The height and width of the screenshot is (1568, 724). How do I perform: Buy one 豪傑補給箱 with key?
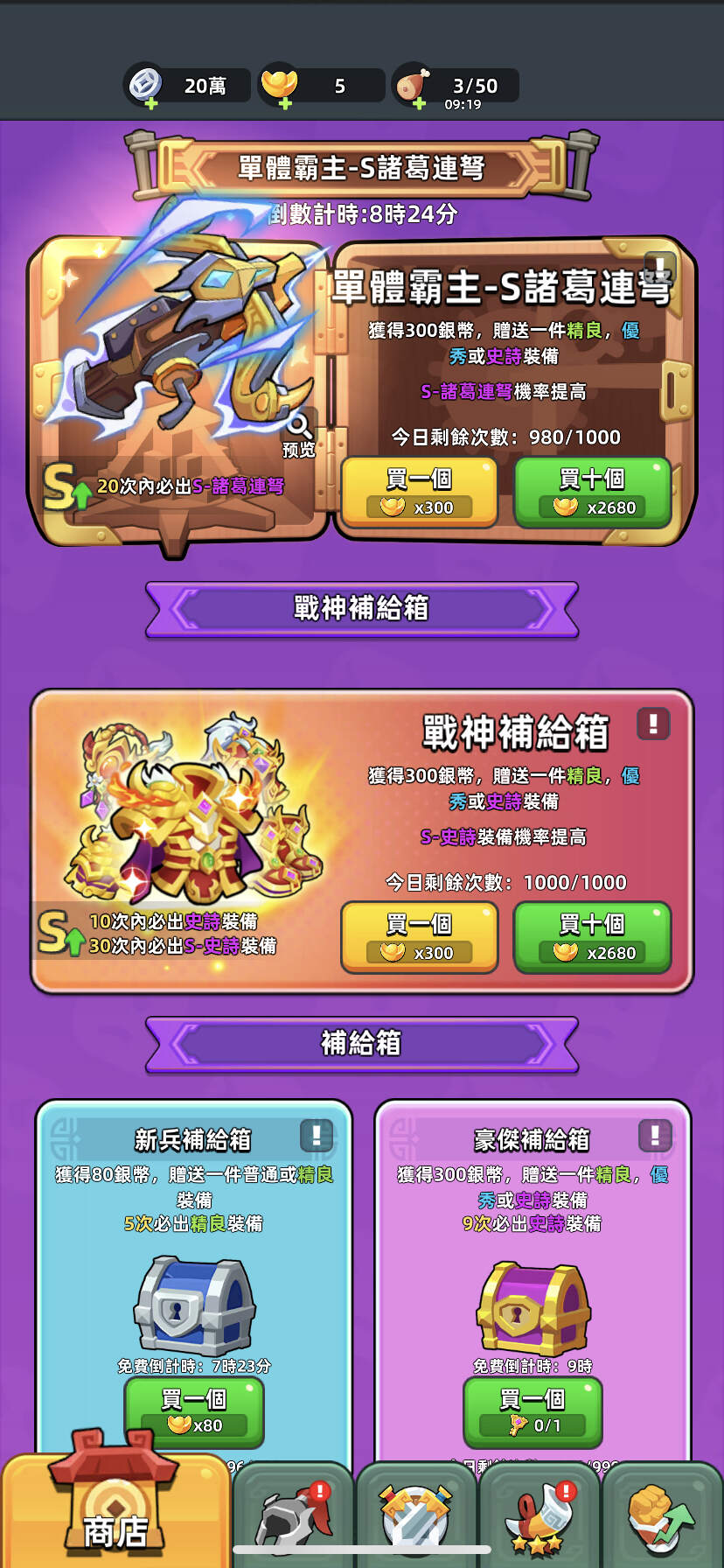click(x=533, y=1412)
